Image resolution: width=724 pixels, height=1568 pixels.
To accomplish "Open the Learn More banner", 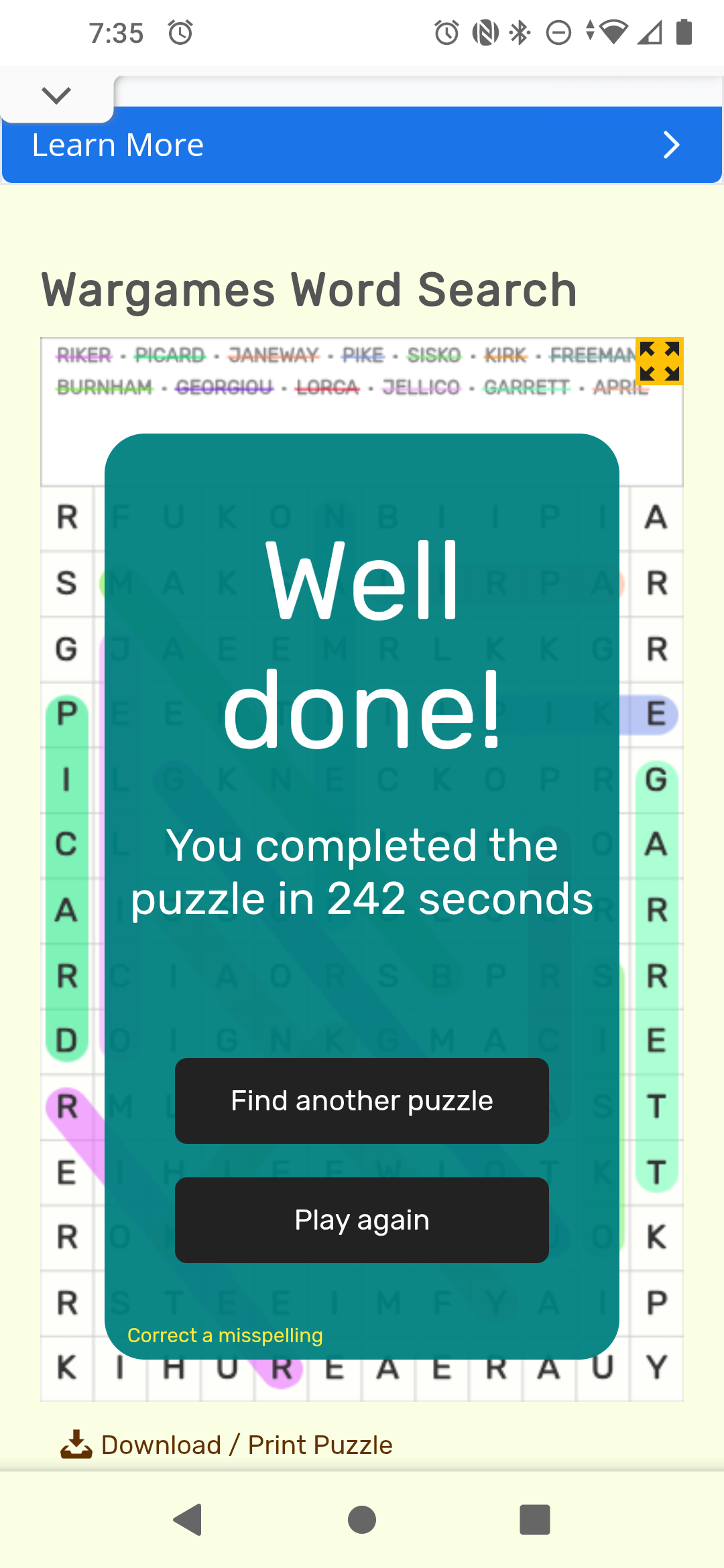I will [361, 145].
